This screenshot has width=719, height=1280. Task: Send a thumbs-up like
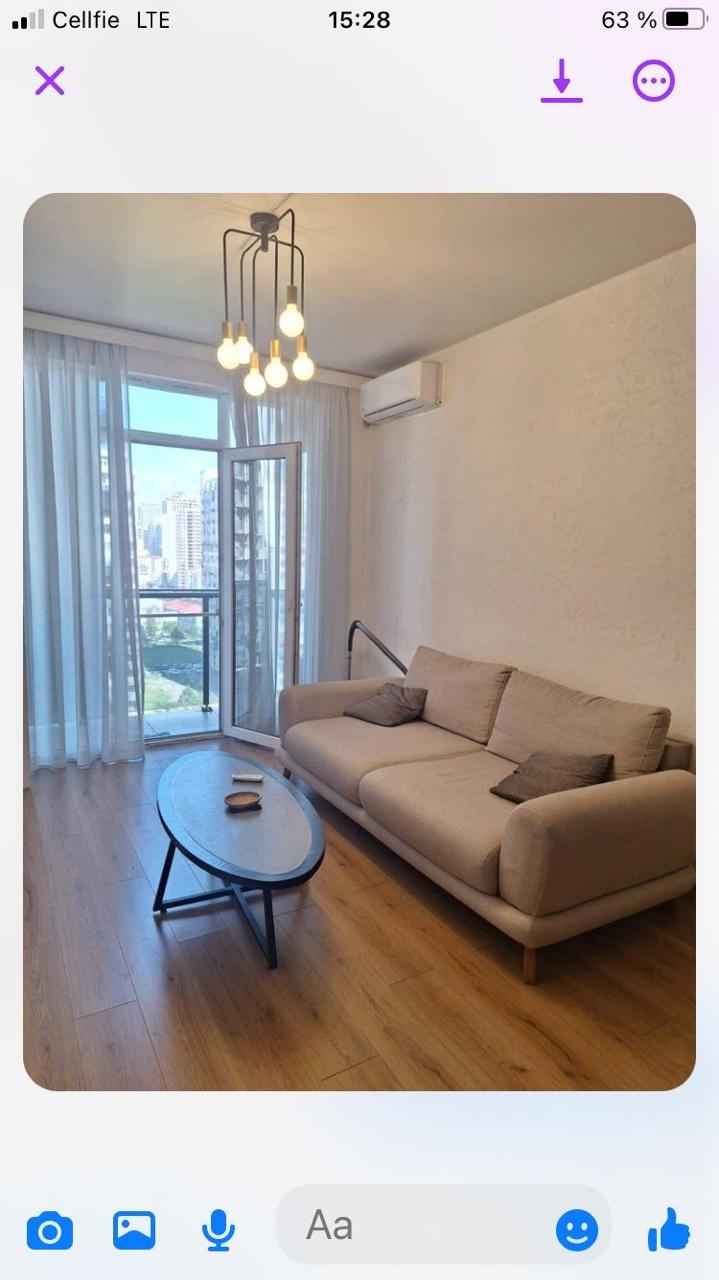[x=669, y=1229]
